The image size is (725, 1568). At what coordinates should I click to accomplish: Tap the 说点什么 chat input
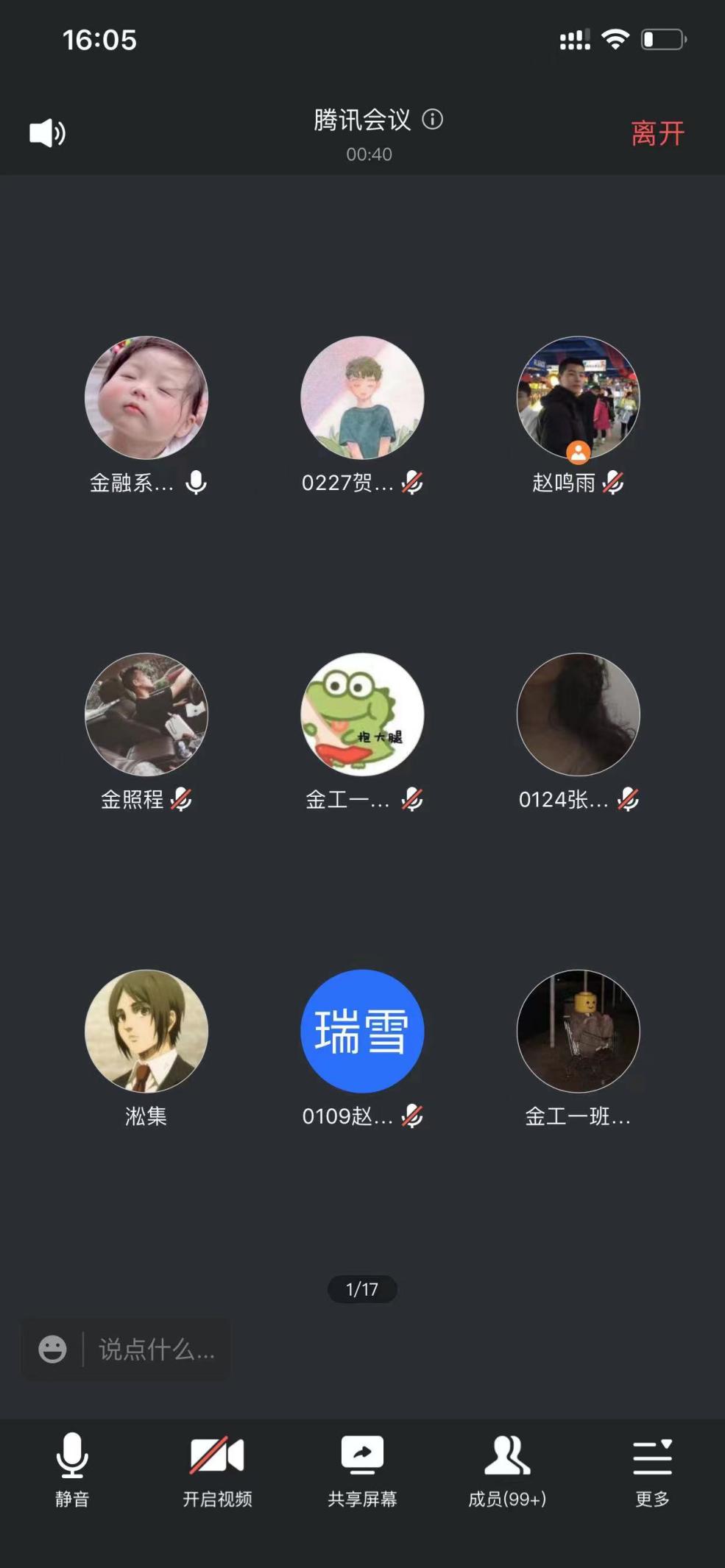[156, 1349]
